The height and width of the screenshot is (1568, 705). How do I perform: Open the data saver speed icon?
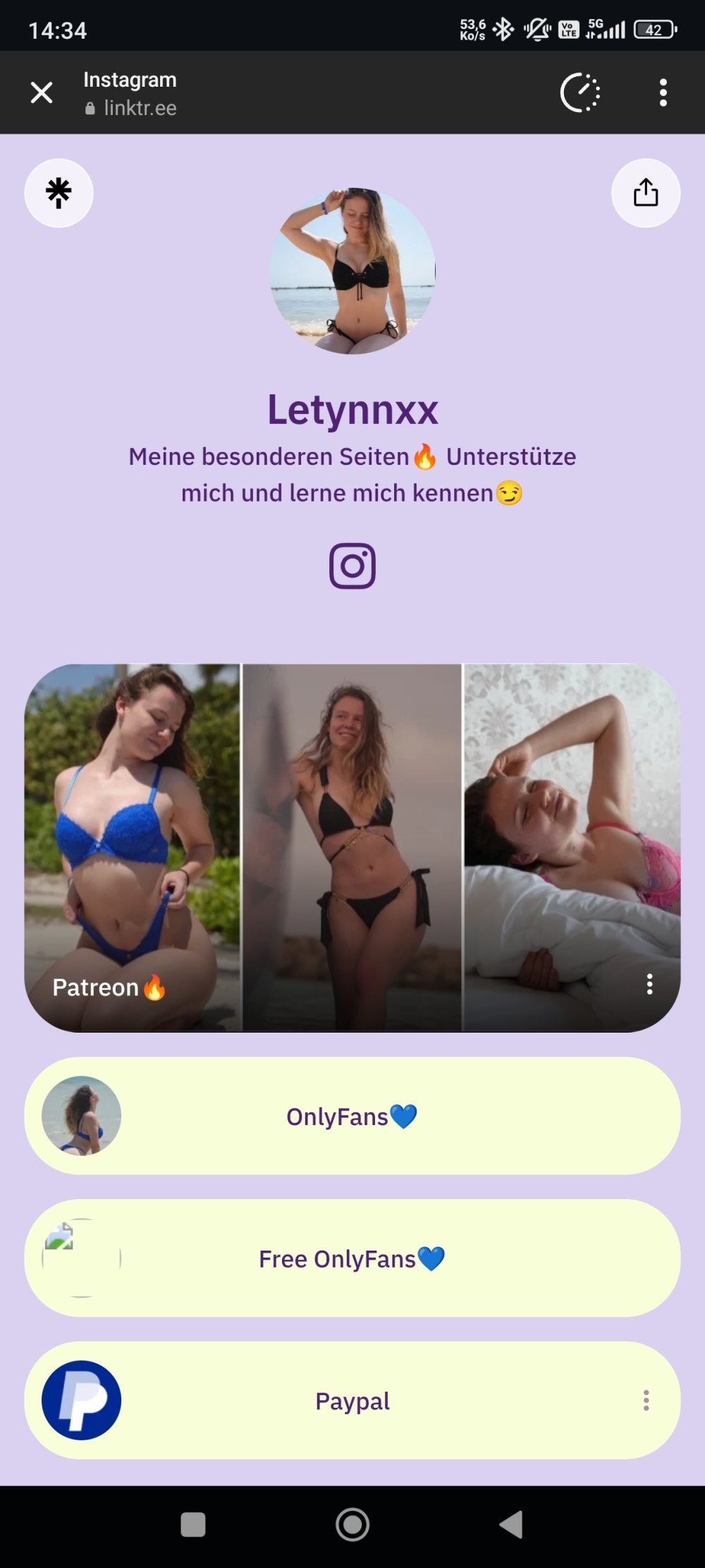(x=580, y=92)
